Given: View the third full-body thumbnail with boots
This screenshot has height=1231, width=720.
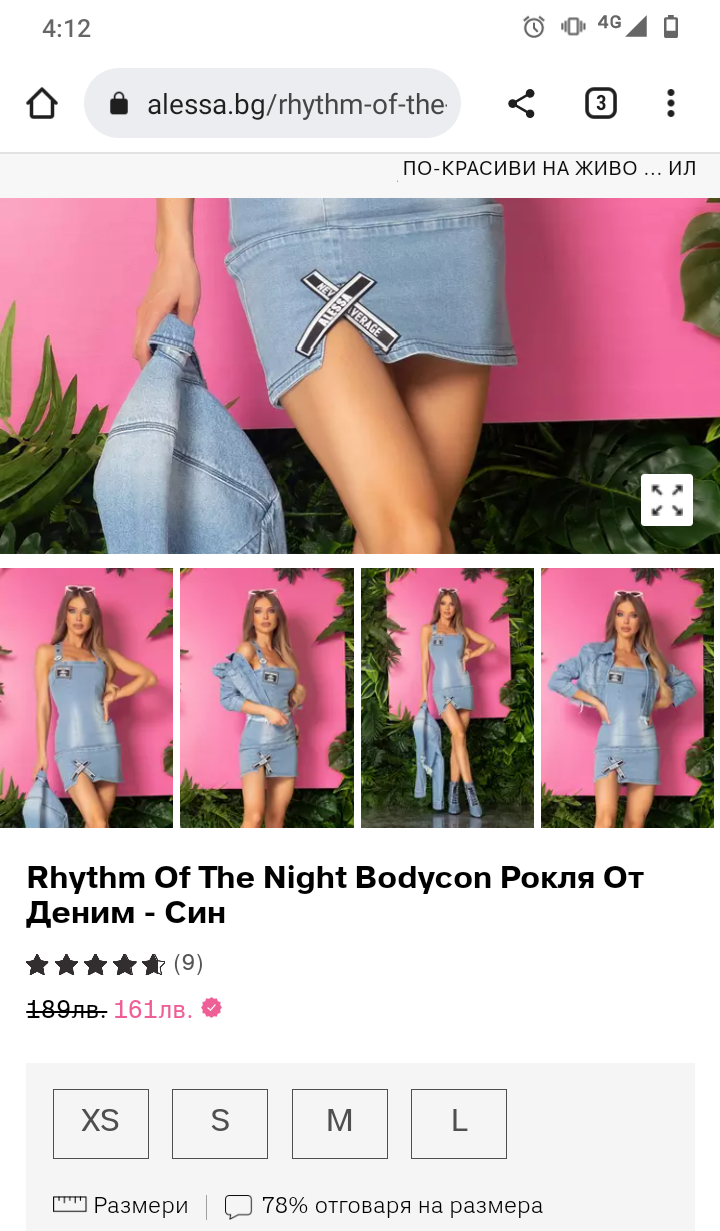Looking at the screenshot, I should click(x=447, y=698).
